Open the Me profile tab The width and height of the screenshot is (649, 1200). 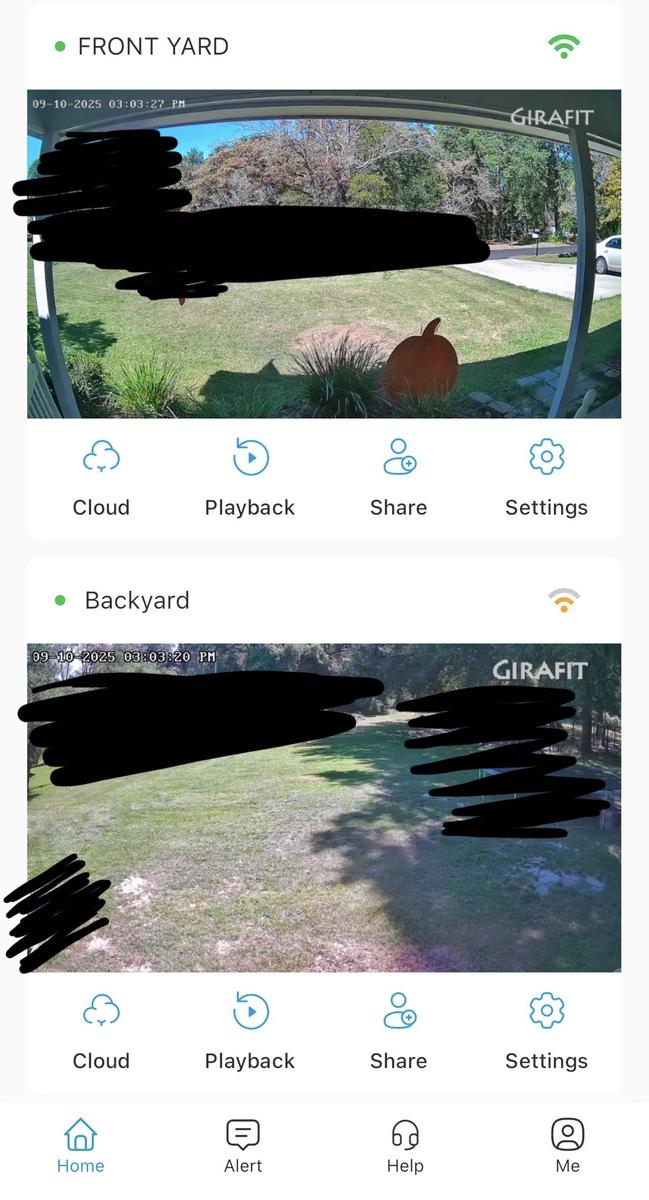(x=567, y=1146)
